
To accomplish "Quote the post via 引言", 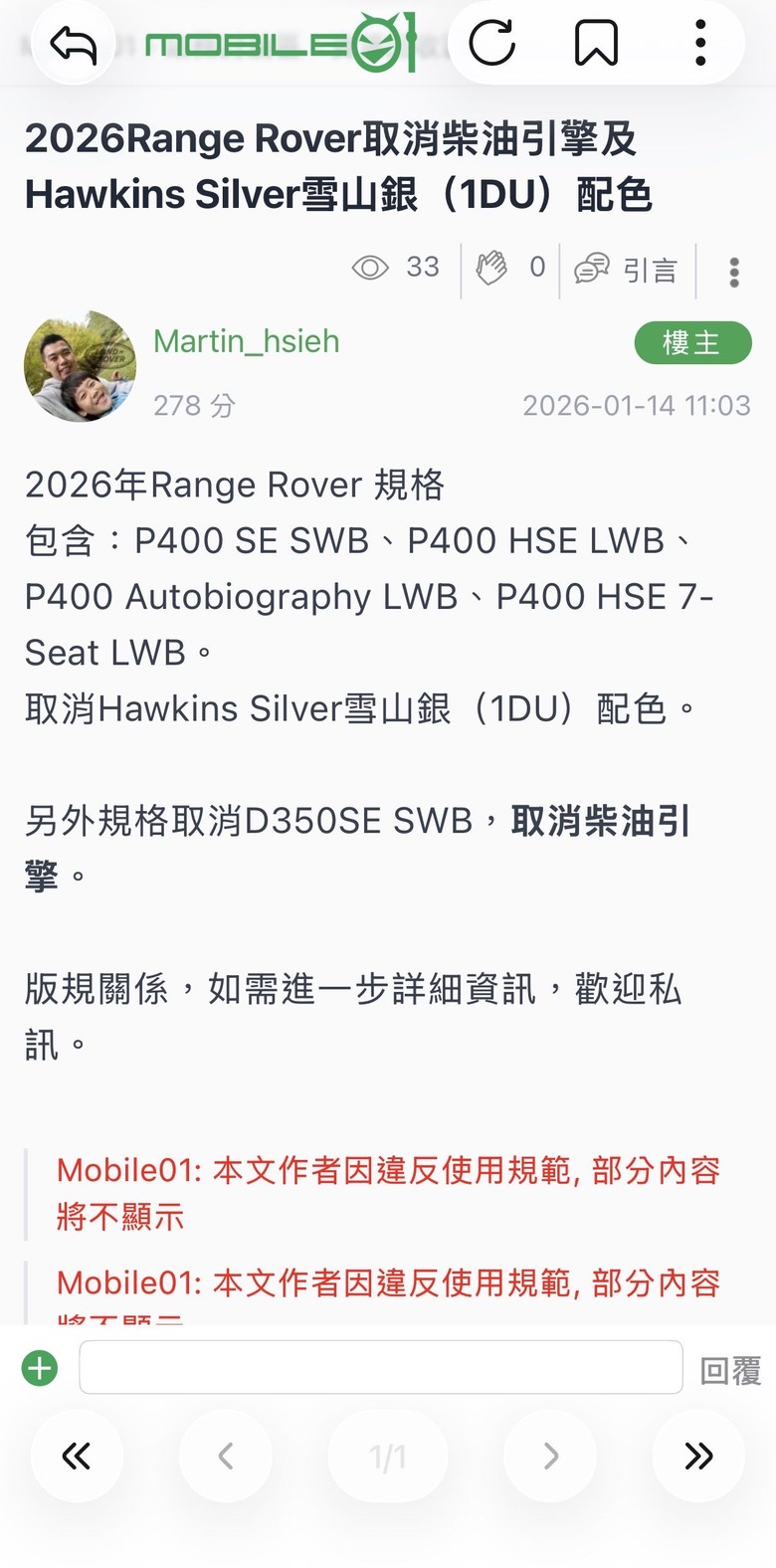I will [627, 269].
